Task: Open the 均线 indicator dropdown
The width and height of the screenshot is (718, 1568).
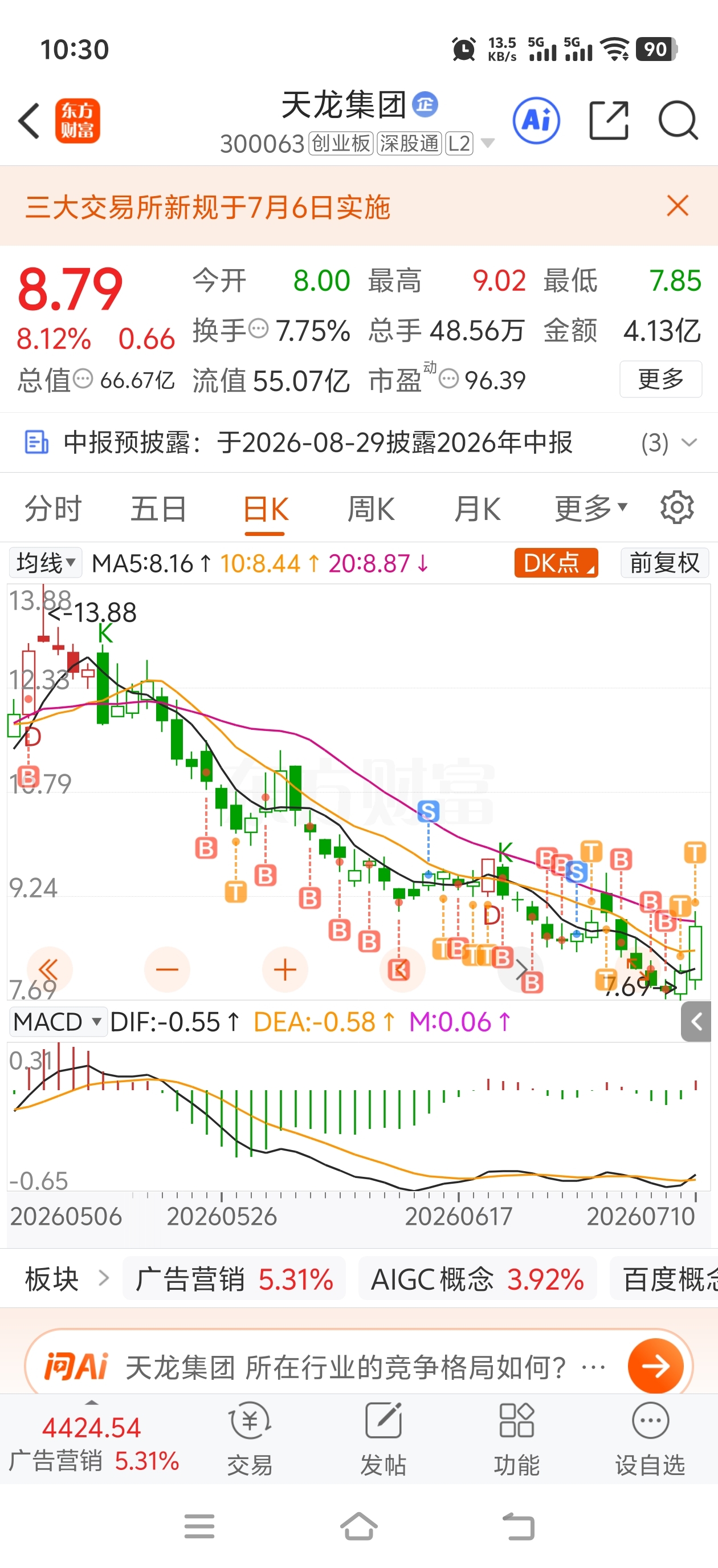Action: 46,562
